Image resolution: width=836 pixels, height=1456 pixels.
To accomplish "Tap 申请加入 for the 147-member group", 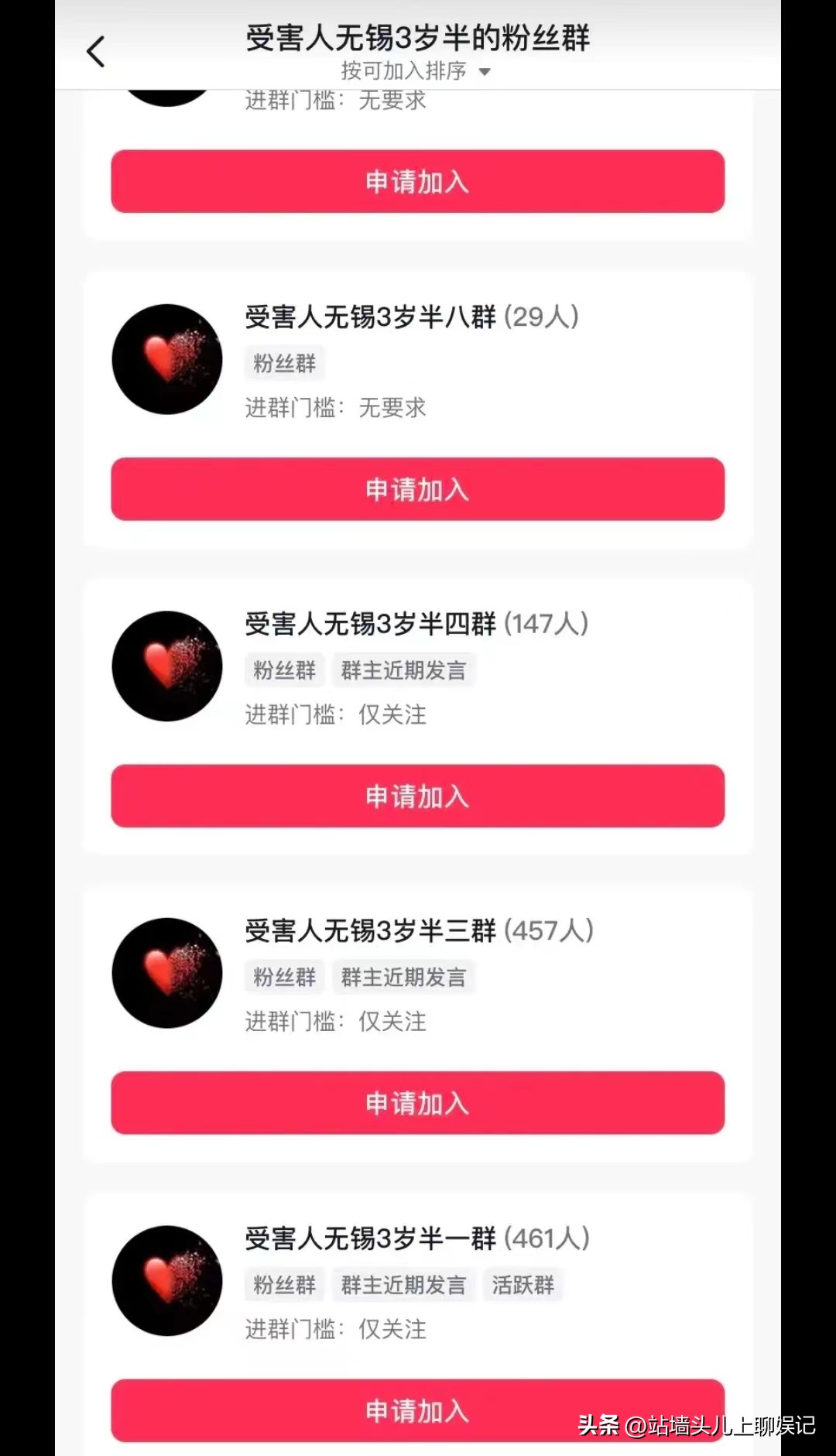I will (418, 797).
